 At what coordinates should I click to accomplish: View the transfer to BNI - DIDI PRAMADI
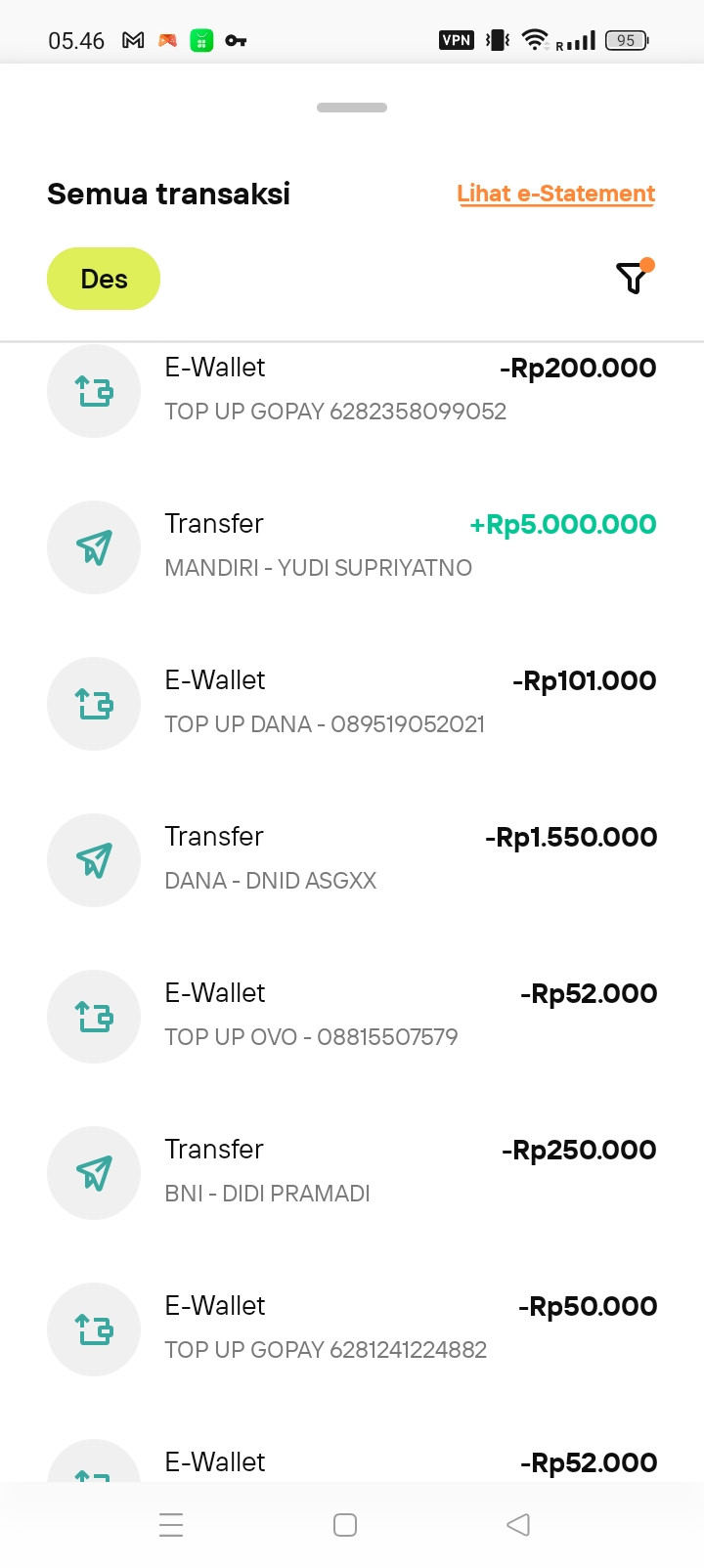pos(352,1172)
